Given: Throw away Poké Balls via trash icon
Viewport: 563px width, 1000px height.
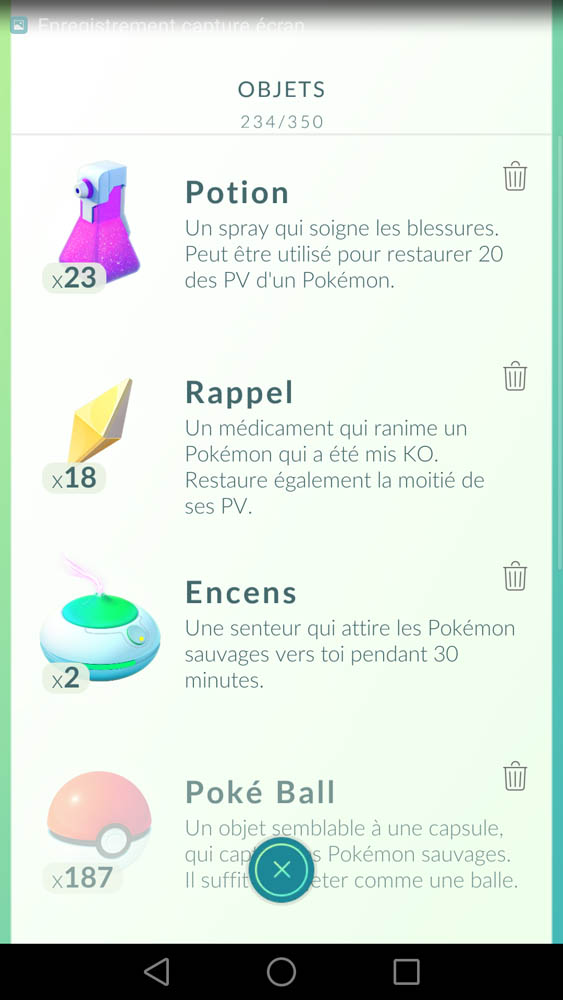Looking at the screenshot, I should pos(515,776).
